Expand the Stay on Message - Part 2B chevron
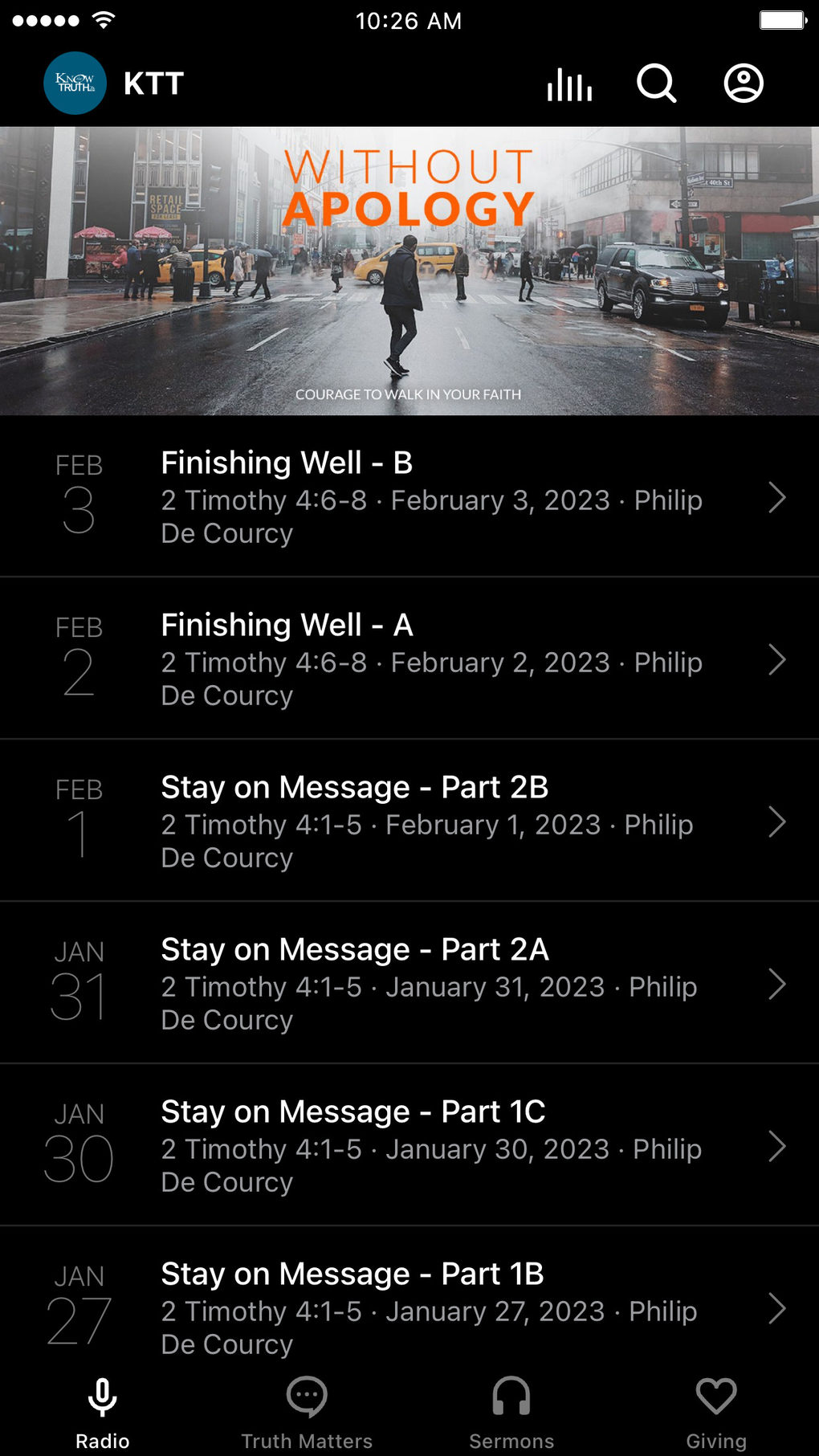 (x=777, y=822)
